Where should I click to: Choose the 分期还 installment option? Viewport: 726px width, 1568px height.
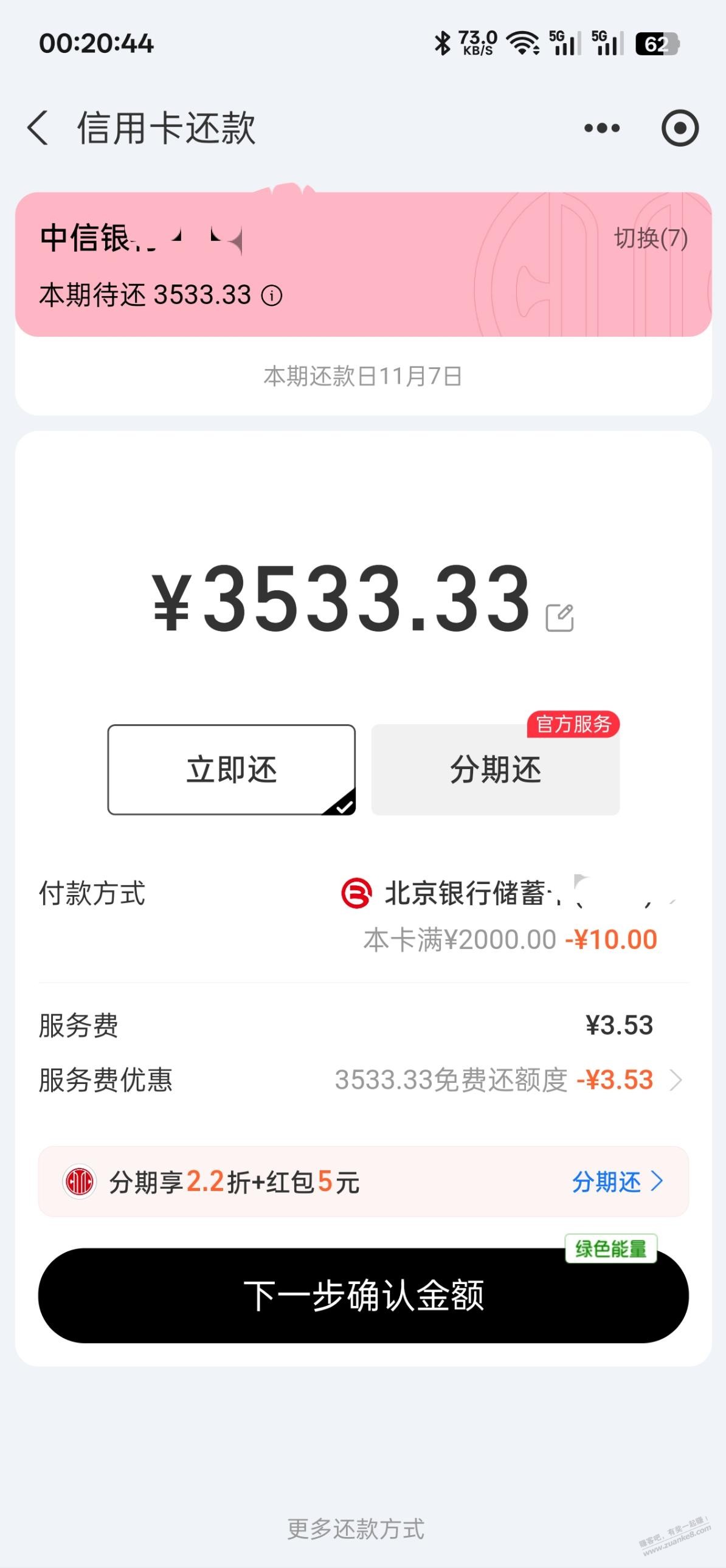tap(495, 769)
